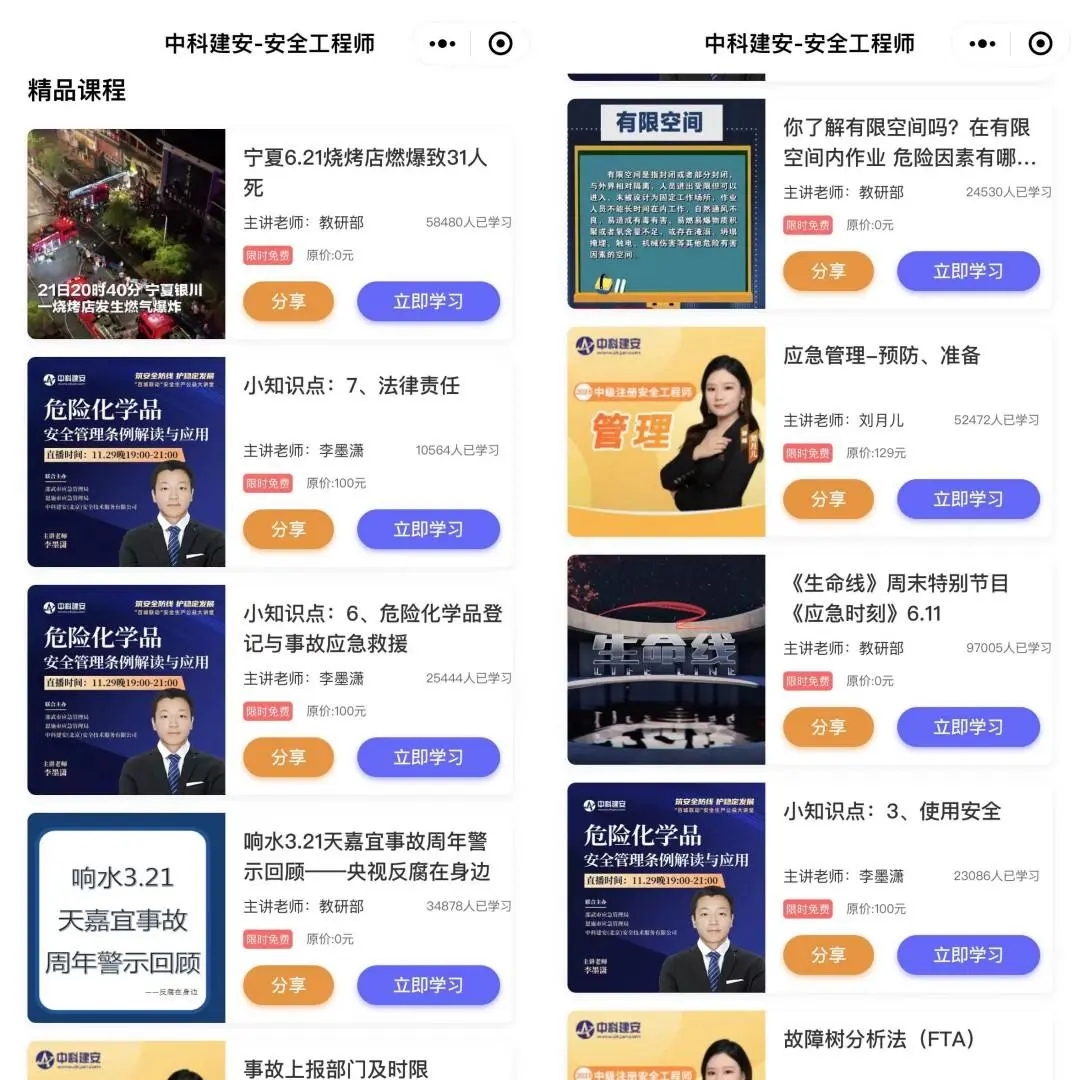
Task: Open the 故障树分析法（FTA）course card
Action: pos(878,1040)
